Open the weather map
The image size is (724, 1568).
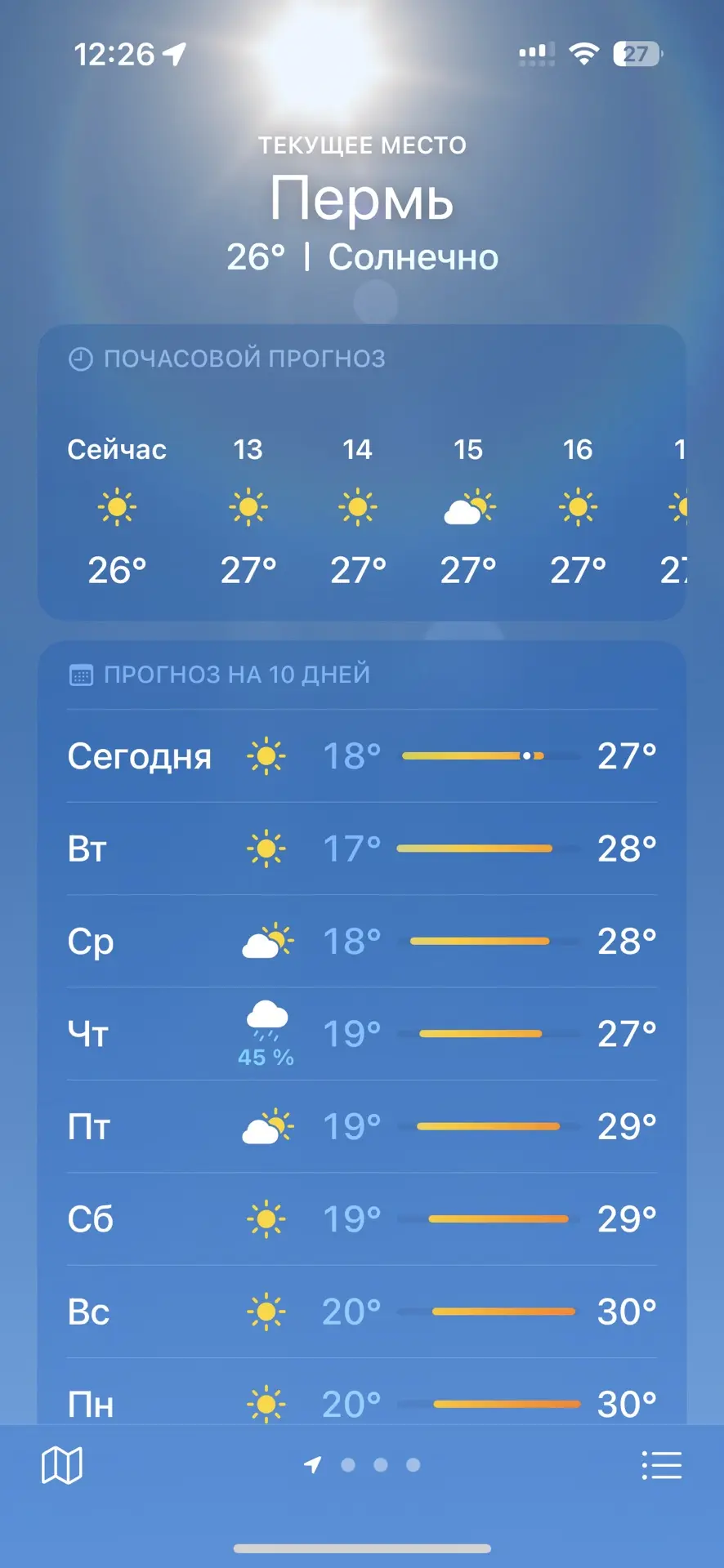pos(62,1465)
